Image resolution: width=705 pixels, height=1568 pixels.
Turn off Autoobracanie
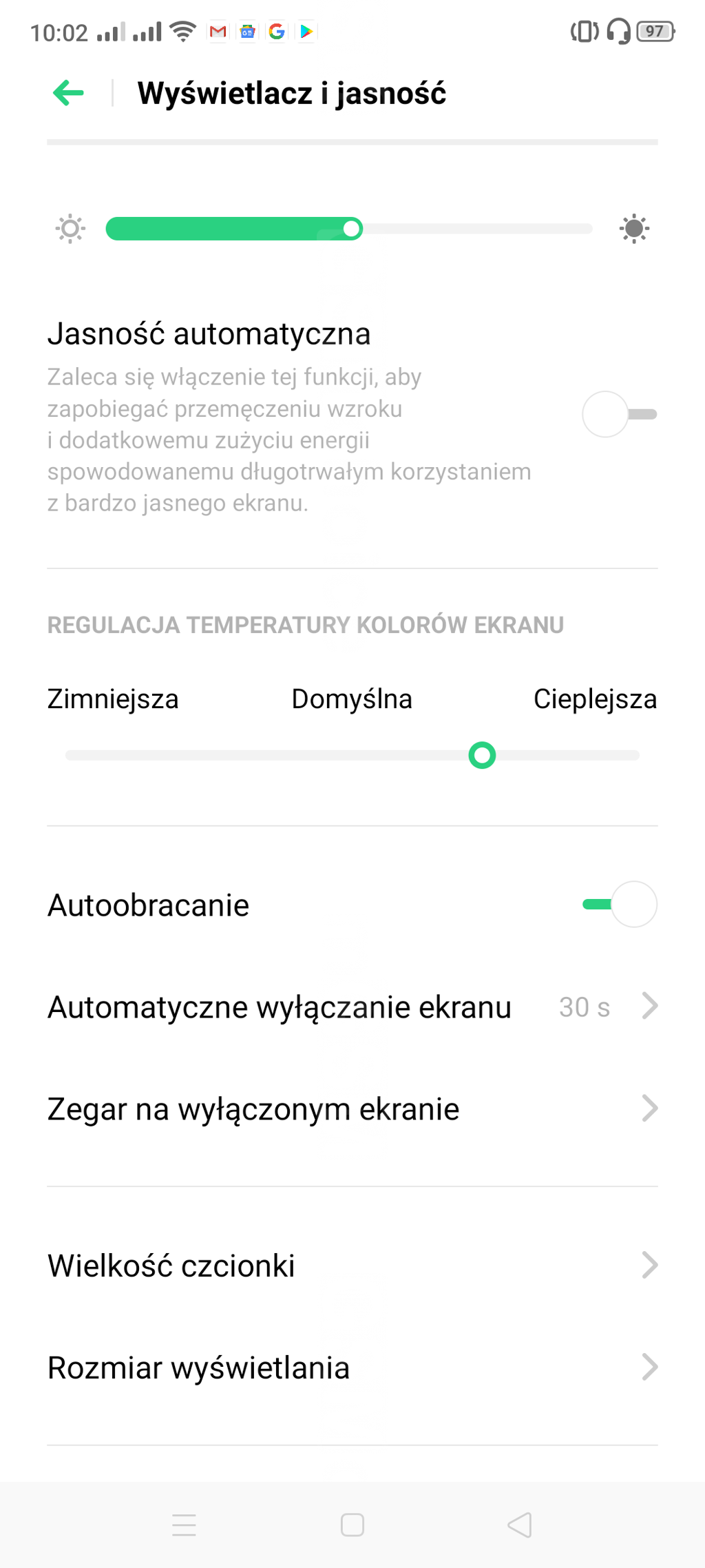click(619, 905)
